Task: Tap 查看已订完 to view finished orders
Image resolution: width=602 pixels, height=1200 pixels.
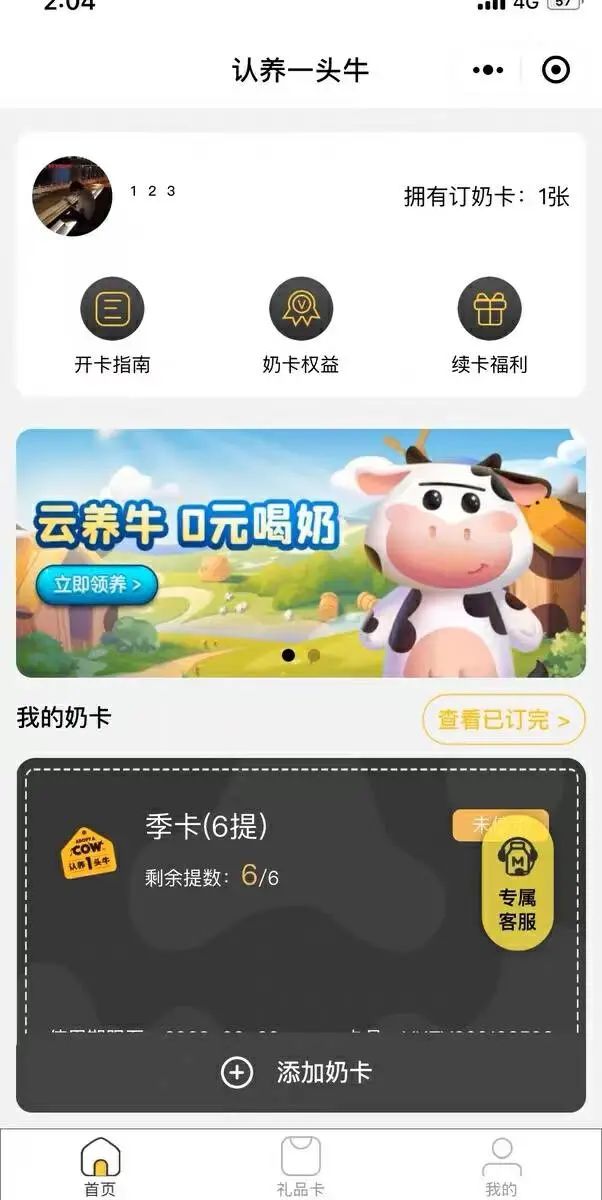Action: [503, 719]
